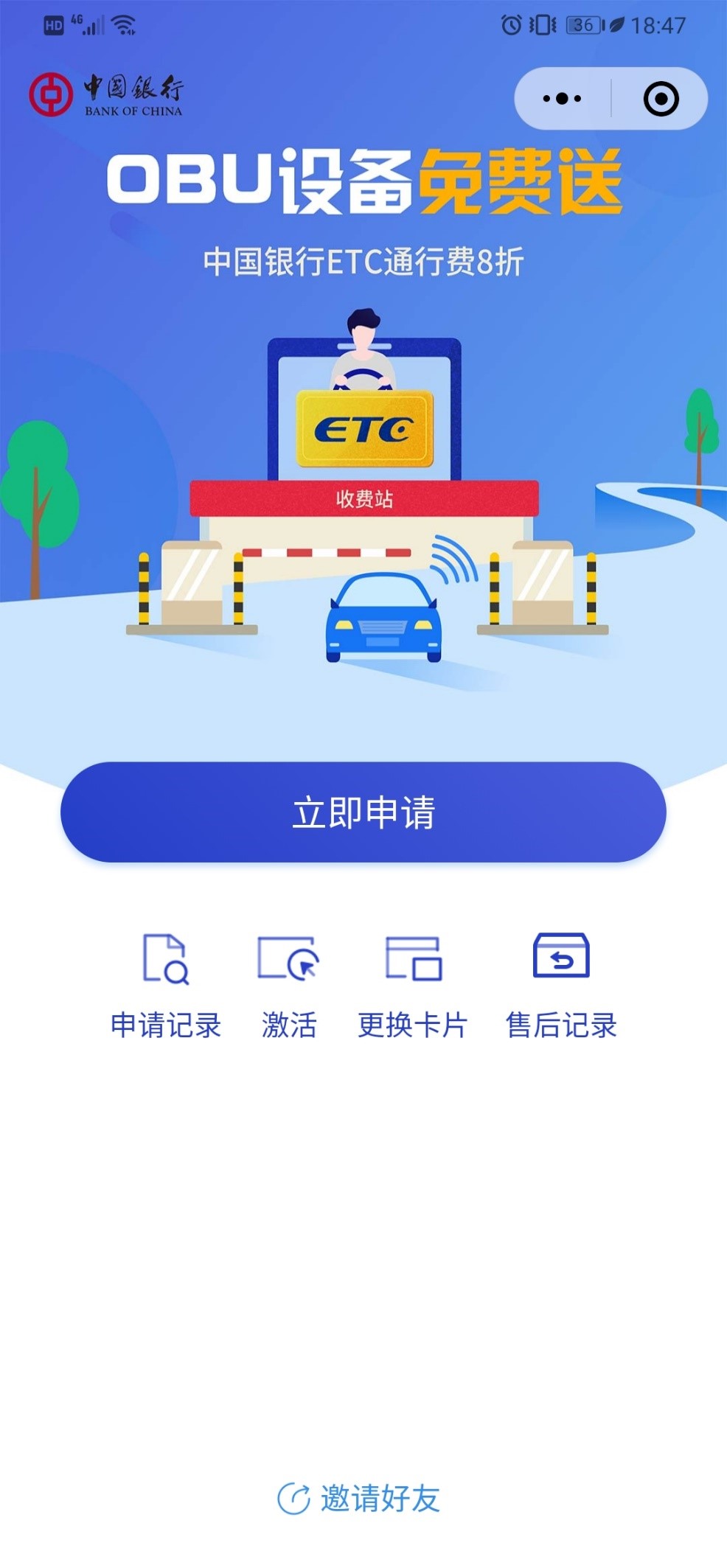Open 申请记录 application records
727x1568 pixels.
[166, 985]
